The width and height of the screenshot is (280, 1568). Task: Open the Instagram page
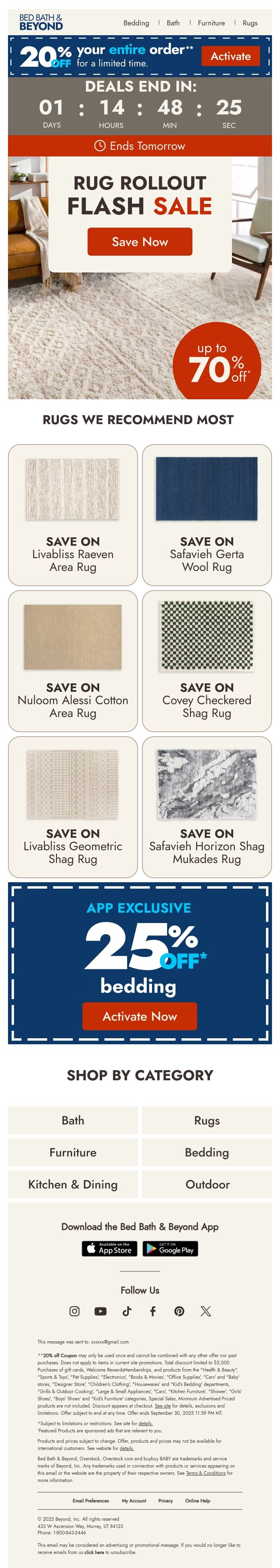pos(74,1311)
